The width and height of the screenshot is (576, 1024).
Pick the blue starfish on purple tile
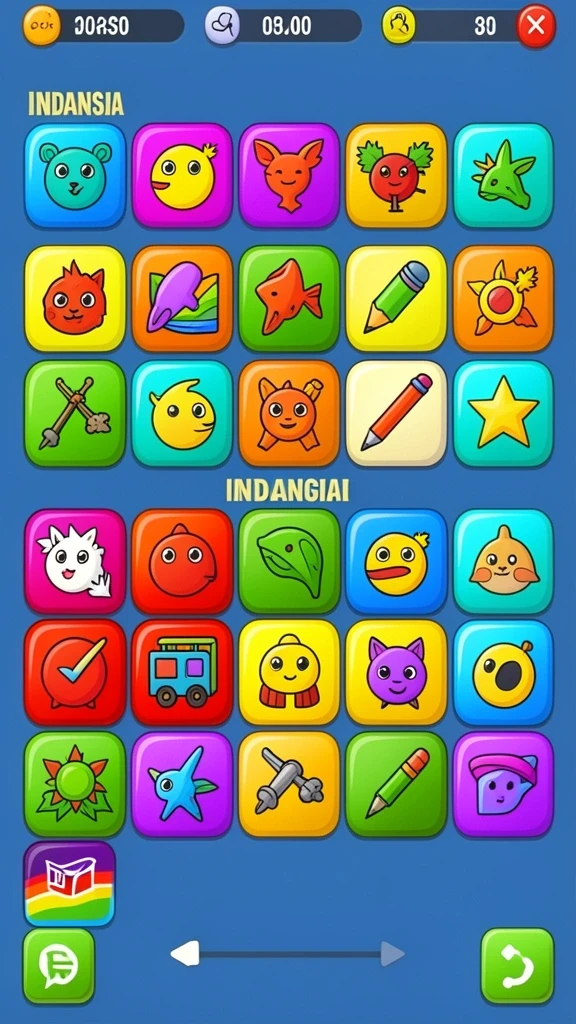pos(182,784)
